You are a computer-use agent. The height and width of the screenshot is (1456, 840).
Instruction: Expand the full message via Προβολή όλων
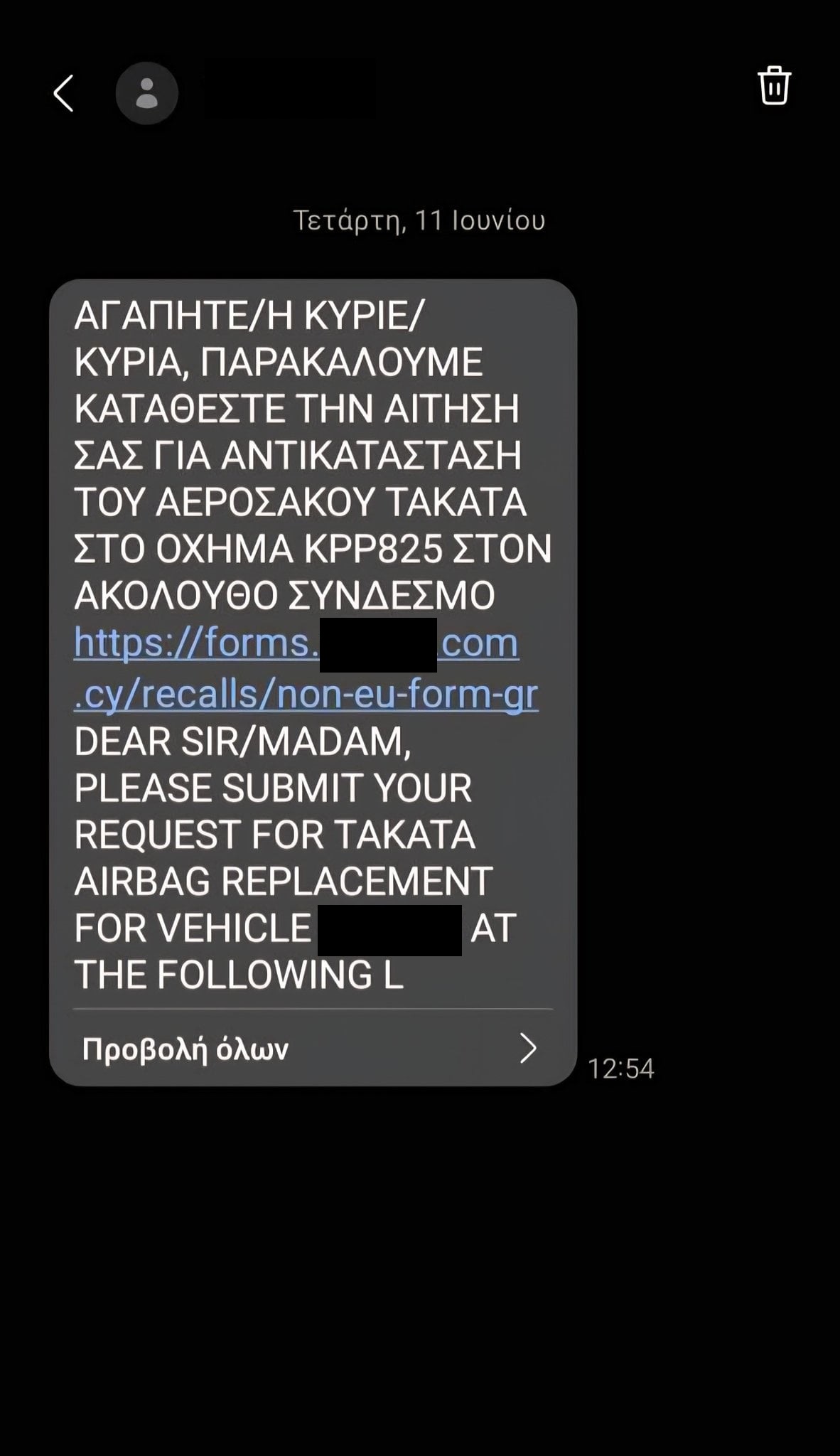point(311,1049)
